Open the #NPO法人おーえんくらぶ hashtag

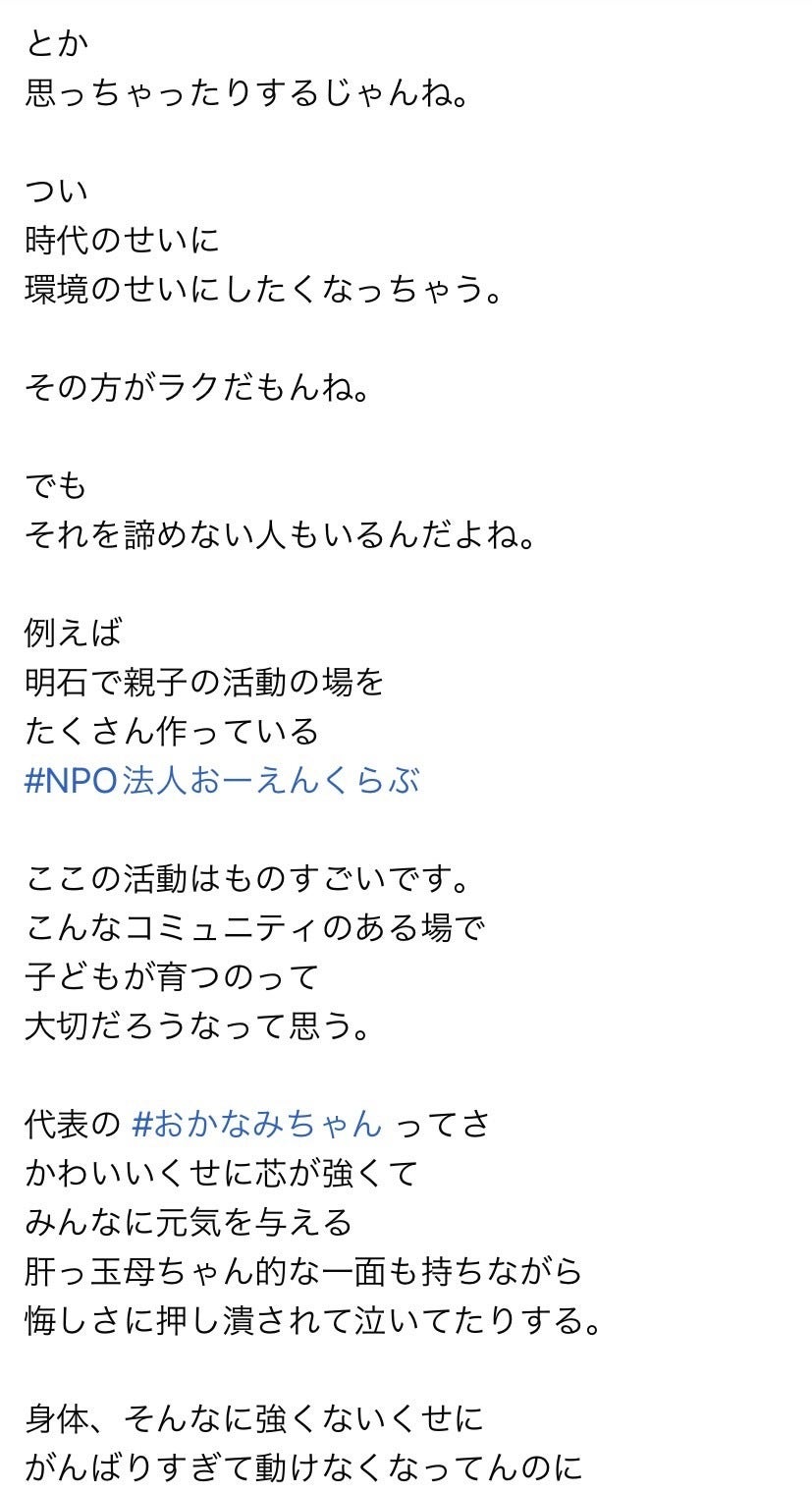pyautogui.click(x=222, y=781)
